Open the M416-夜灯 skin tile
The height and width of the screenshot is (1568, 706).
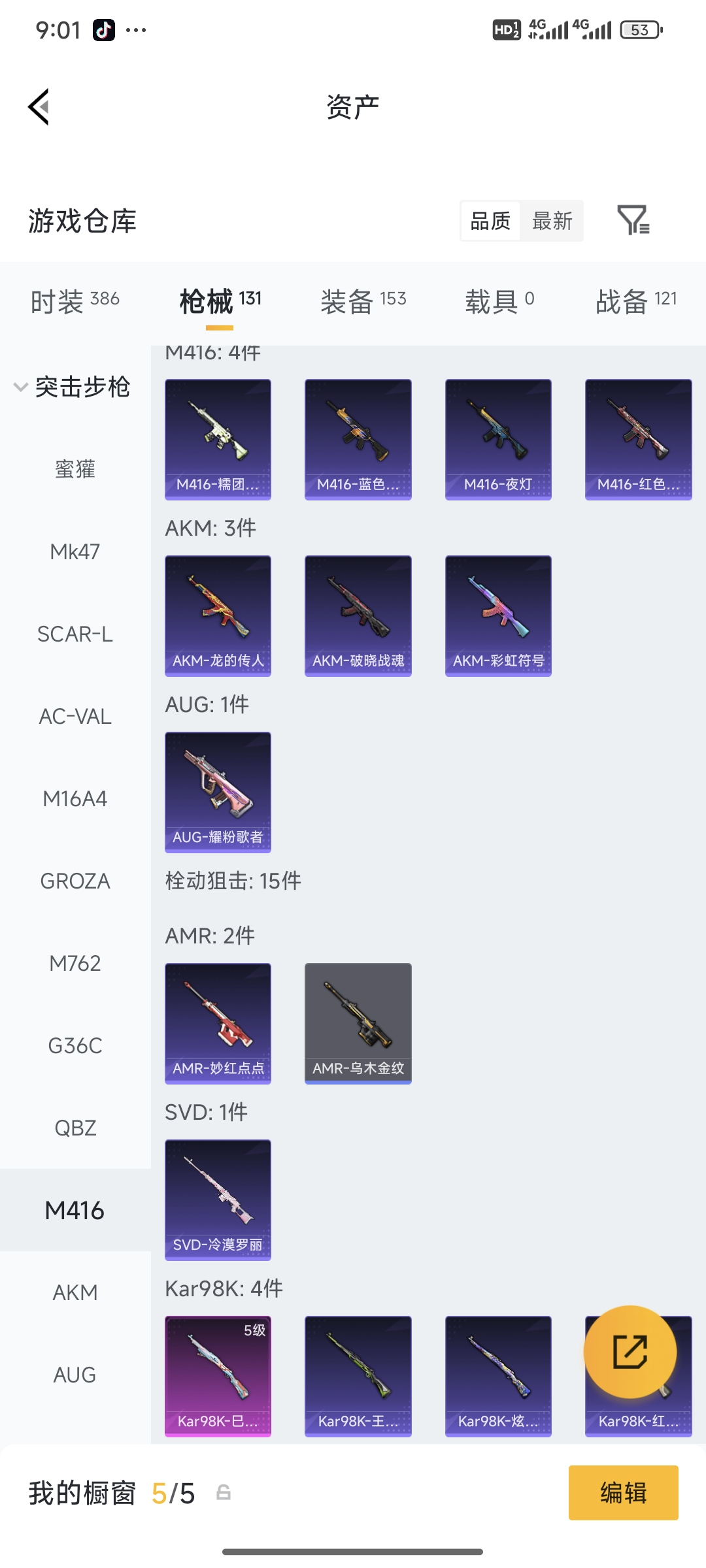pos(498,439)
